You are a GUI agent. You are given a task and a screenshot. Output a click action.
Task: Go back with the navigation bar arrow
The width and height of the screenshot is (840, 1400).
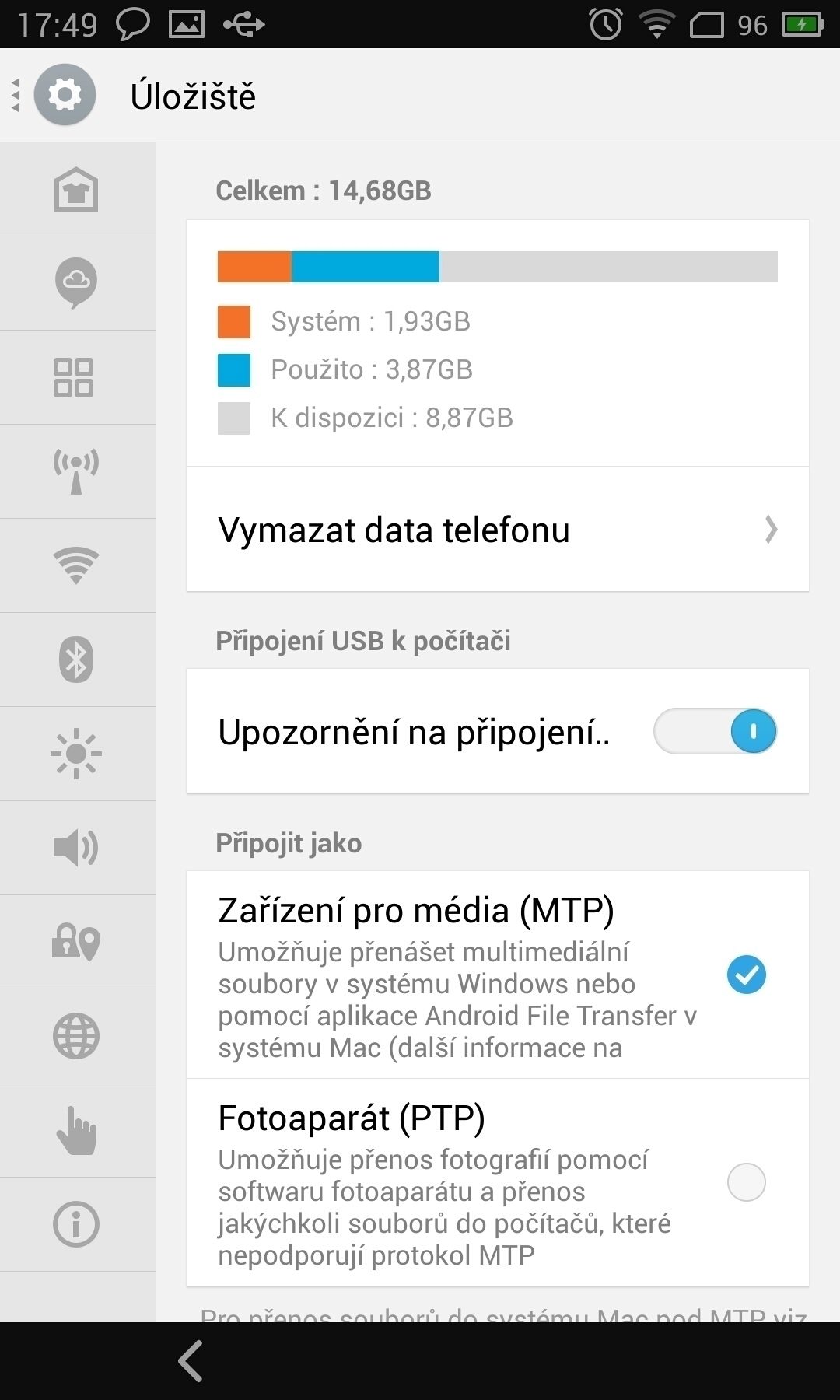191,1360
